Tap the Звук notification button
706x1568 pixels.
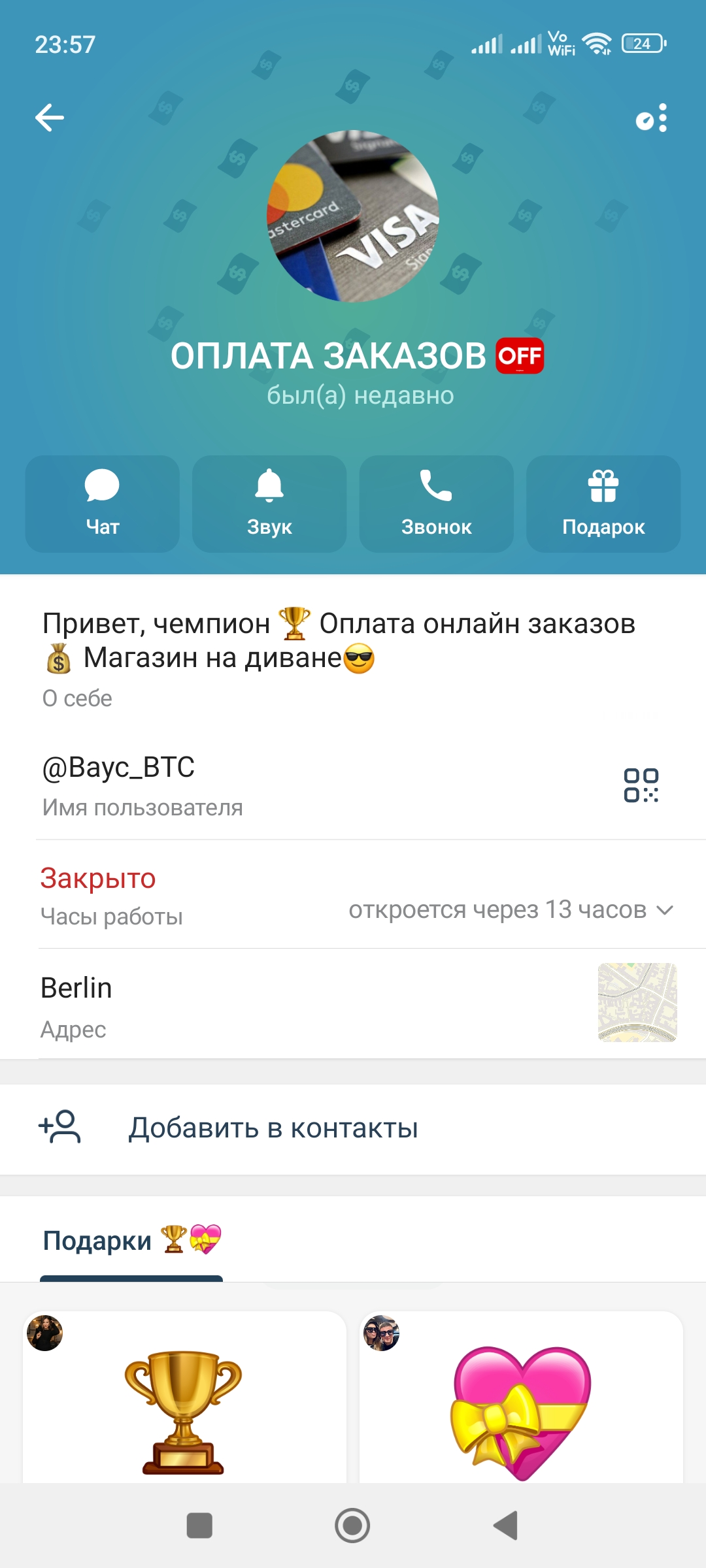point(269,504)
